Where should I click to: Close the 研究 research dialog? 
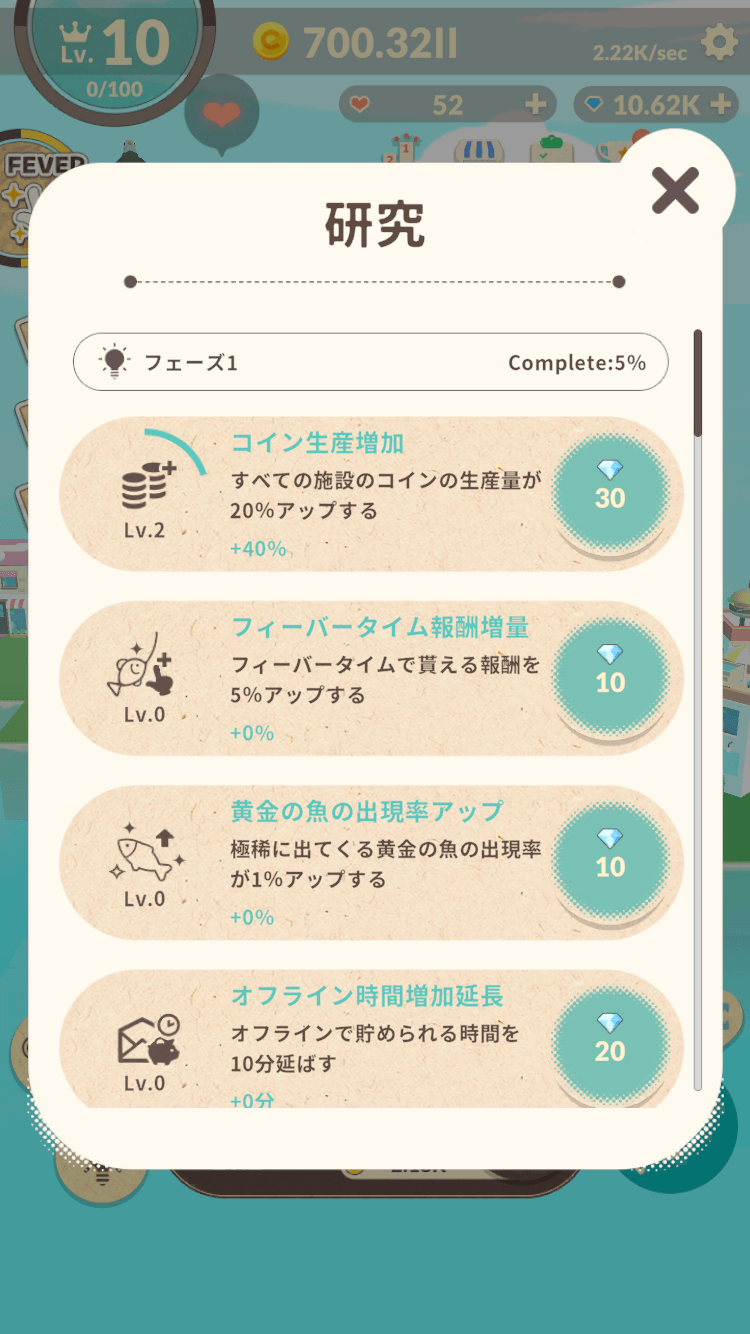point(675,190)
